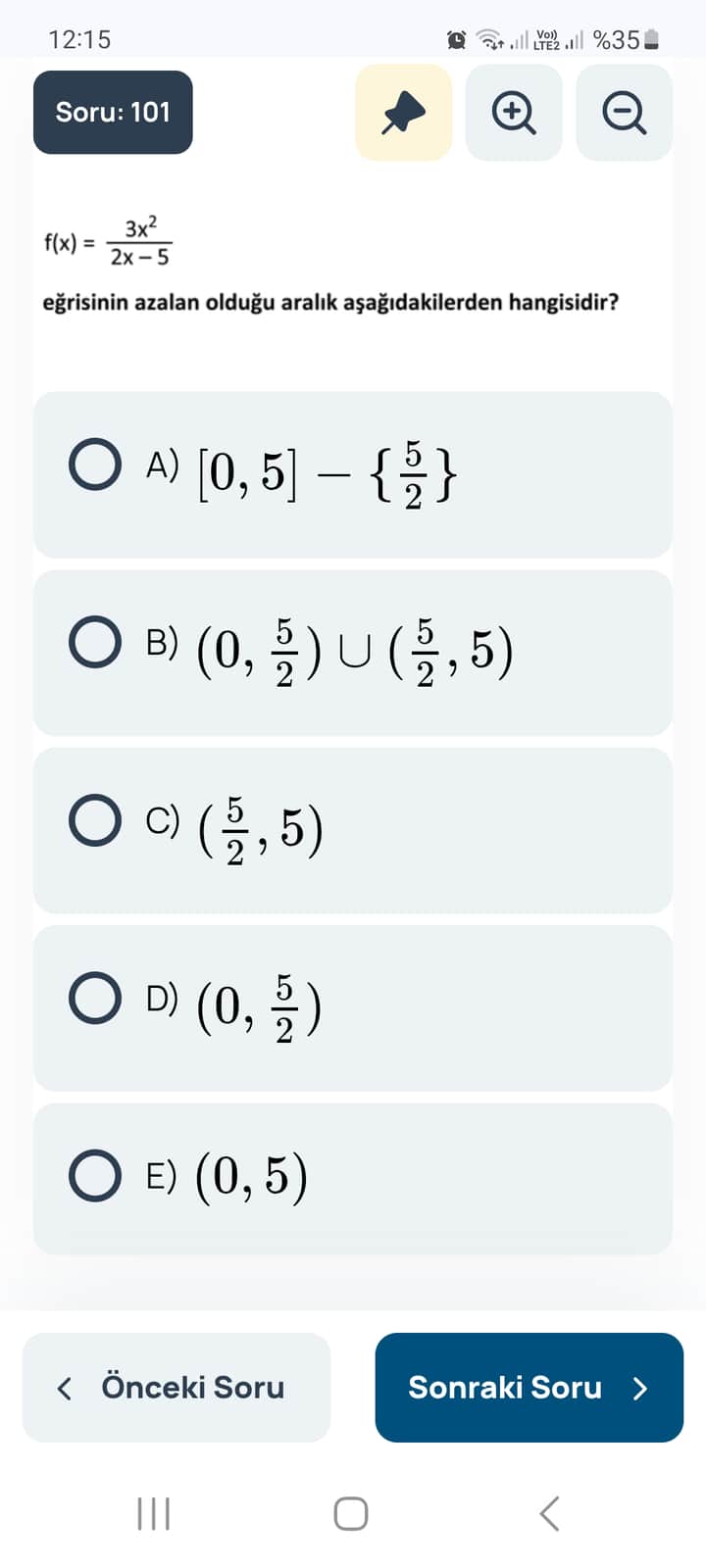Pin this question with the pushpin icon
The image size is (706, 1568).
[x=403, y=113]
